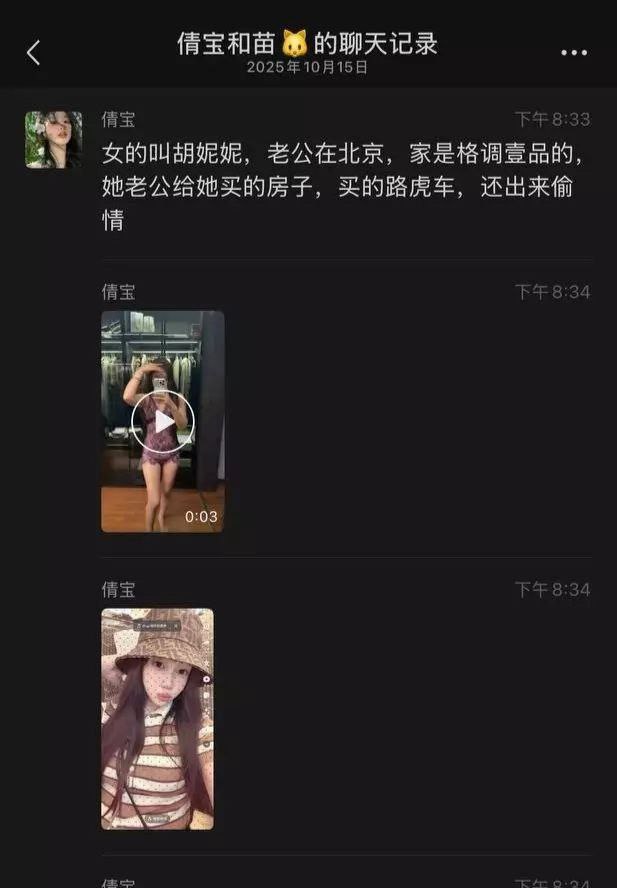Open the photo of the girl in a bucket hat
Image resolution: width=617 pixels, height=888 pixels.
tap(157, 718)
